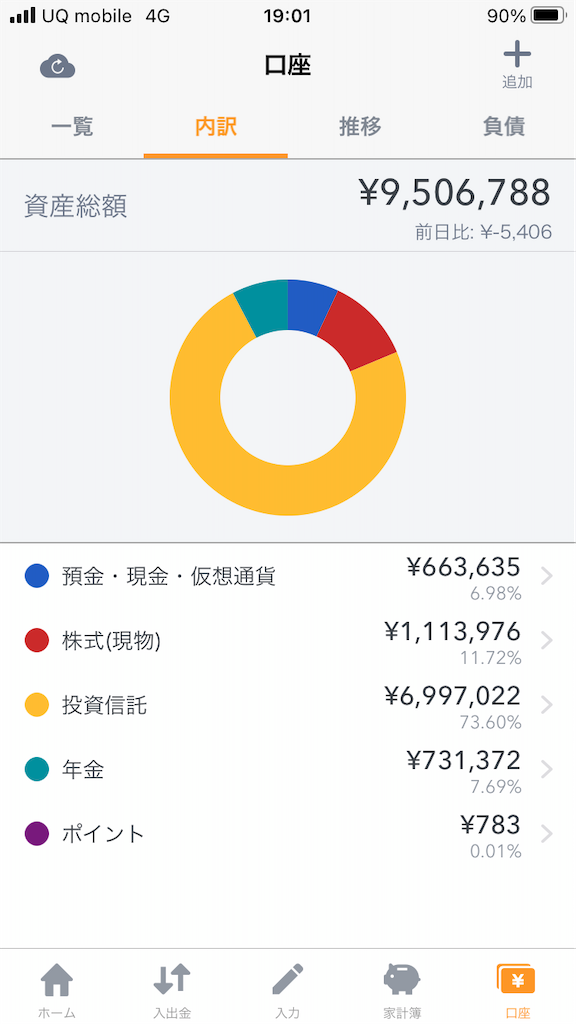The width and height of the screenshot is (576, 1024).
Task: View the 投資信託 details row
Action: click(x=288, y=705)
